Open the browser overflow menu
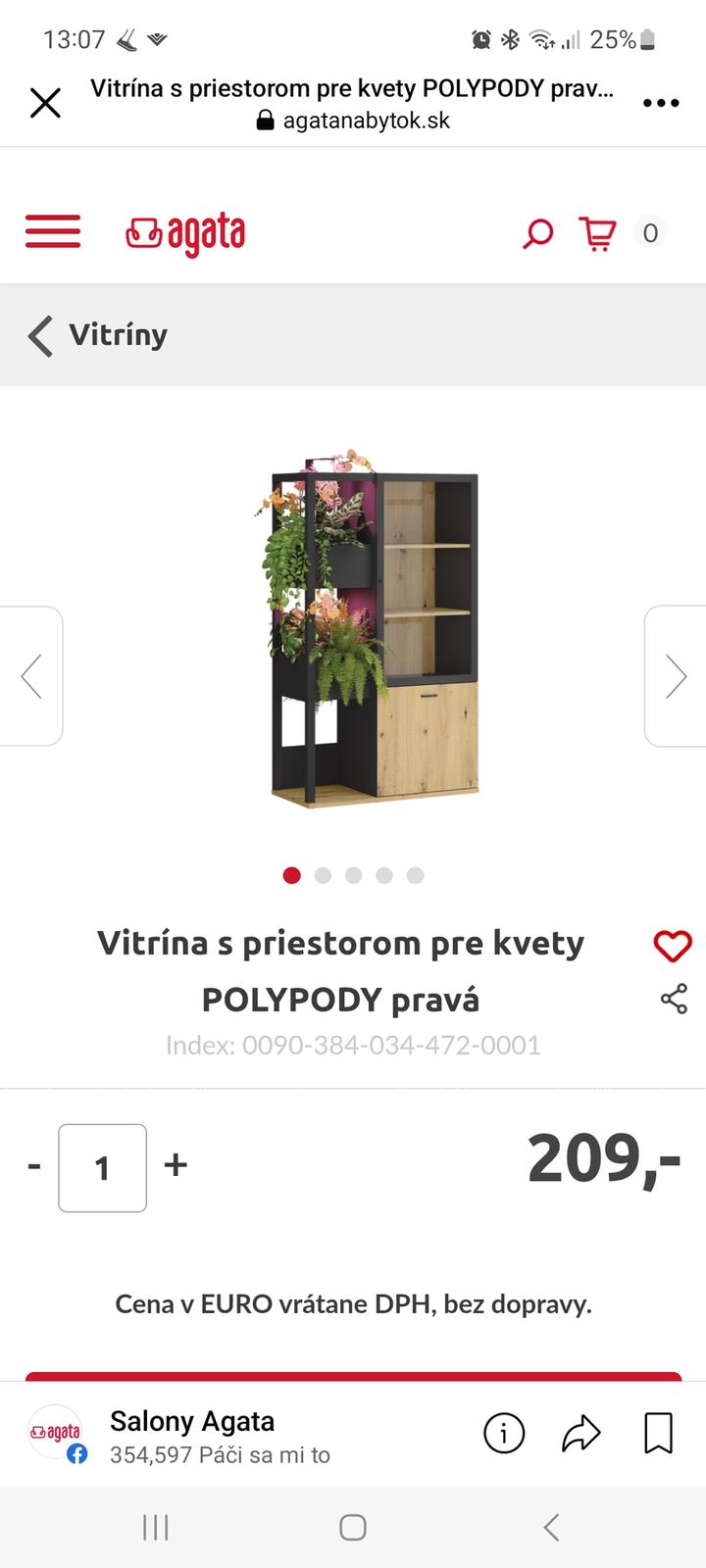706x1568 pixels. [660, 103]
